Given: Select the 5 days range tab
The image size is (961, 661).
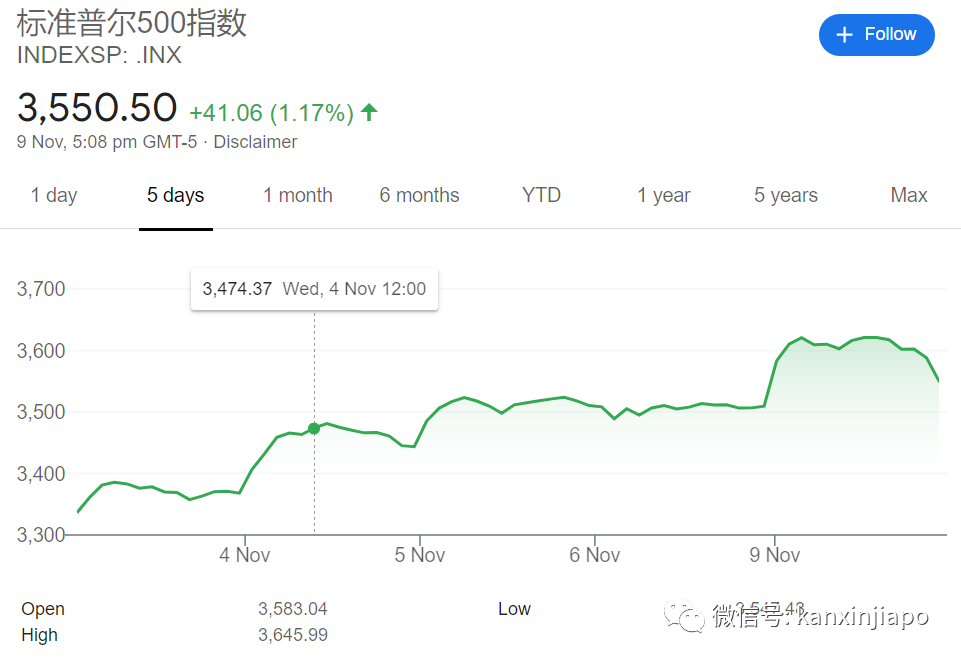Looking at the screenshot, I should click(176, 196).
